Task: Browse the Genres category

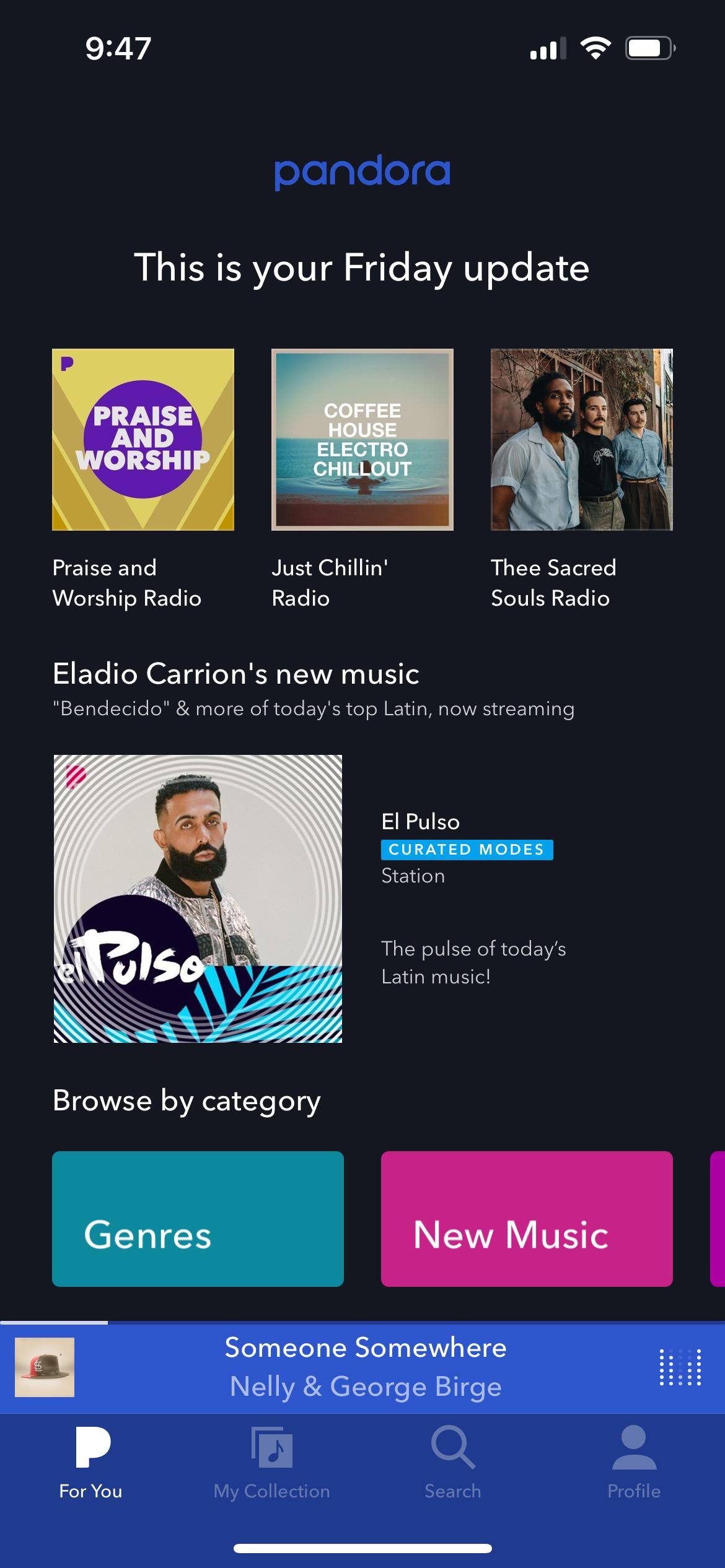Action: (x=198, y=1219)
